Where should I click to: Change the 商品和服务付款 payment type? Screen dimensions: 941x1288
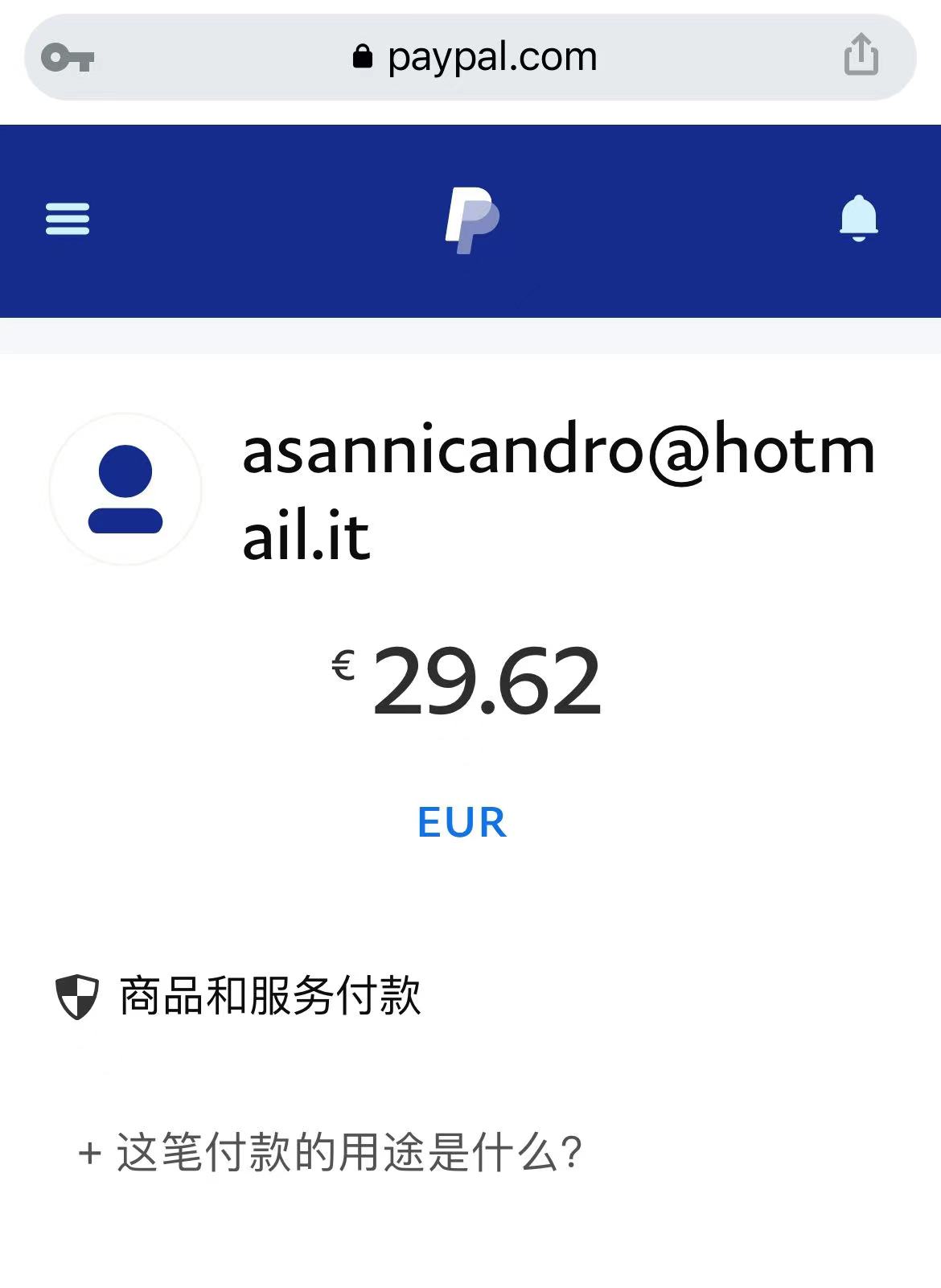[x=269, y=996]
